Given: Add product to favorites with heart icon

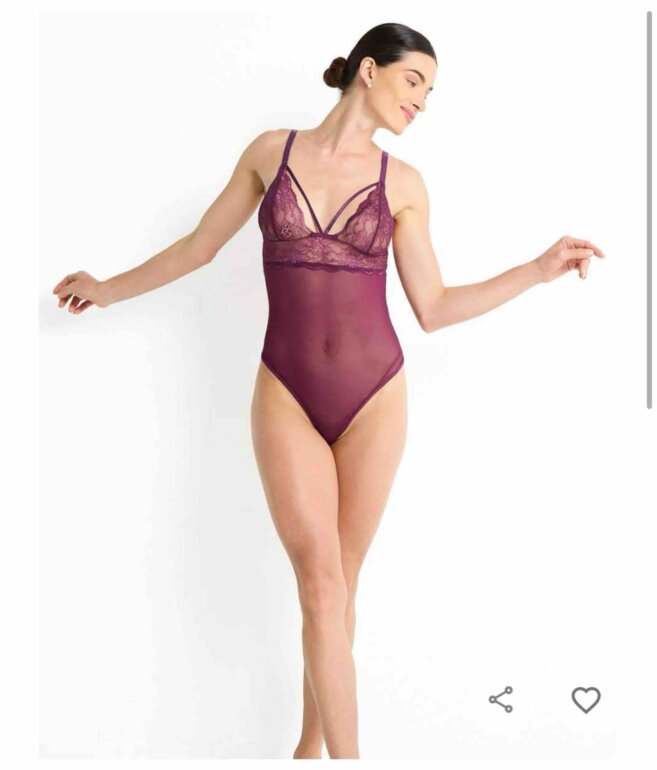Looking at the screenshot, I should tap(586, 700).
